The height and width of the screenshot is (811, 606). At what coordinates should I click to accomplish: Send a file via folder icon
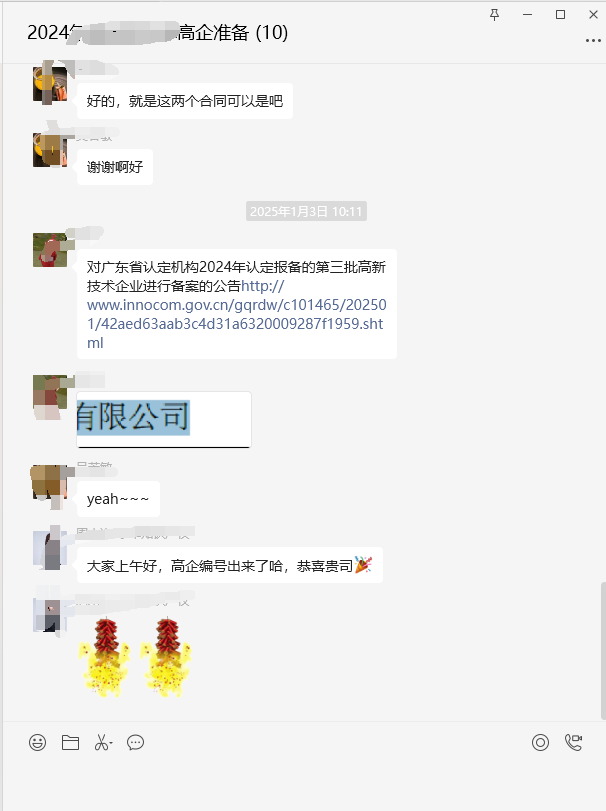tap(70, 742)
